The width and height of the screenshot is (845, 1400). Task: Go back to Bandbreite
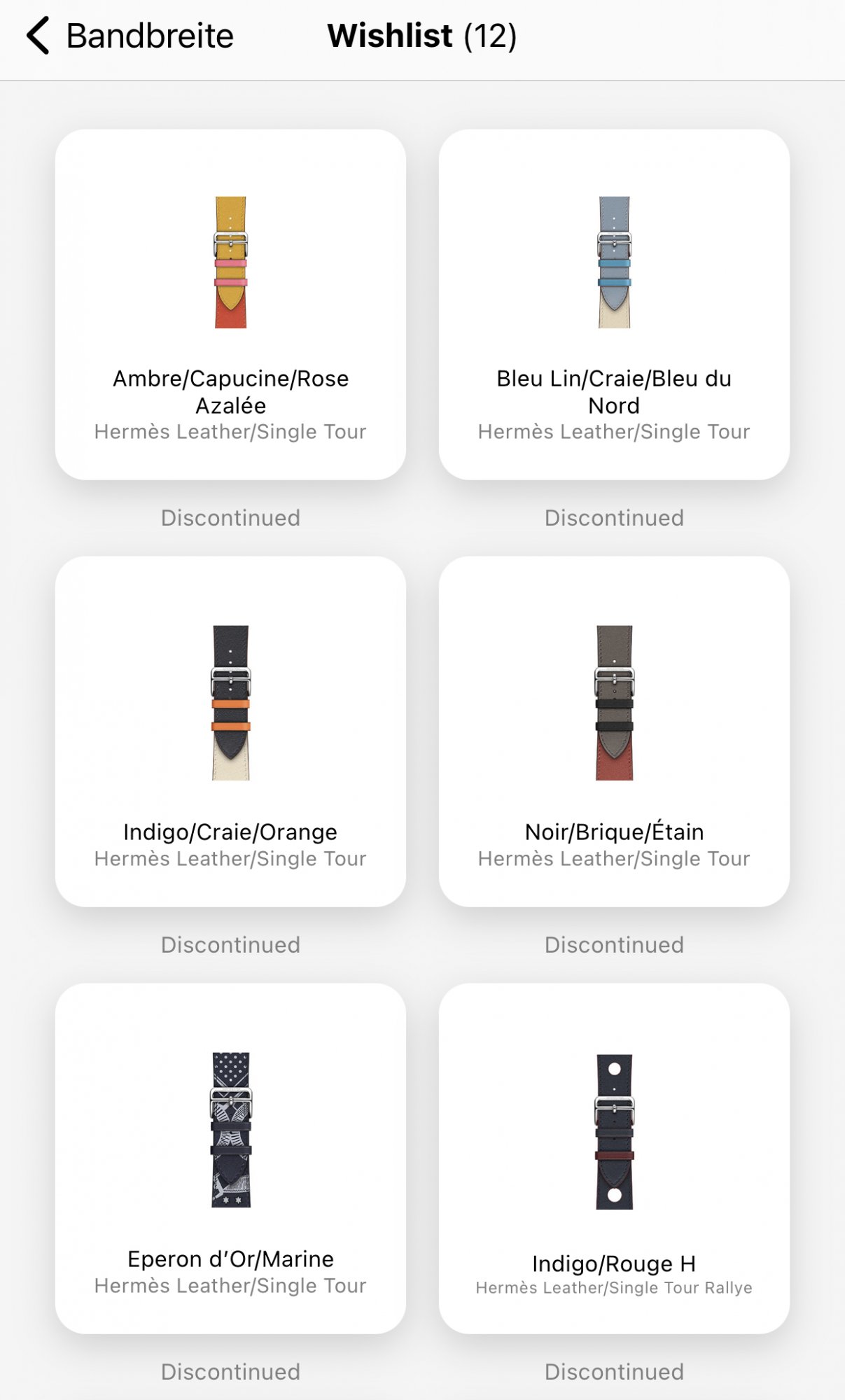pyautogui.click(x=130, y=36)
